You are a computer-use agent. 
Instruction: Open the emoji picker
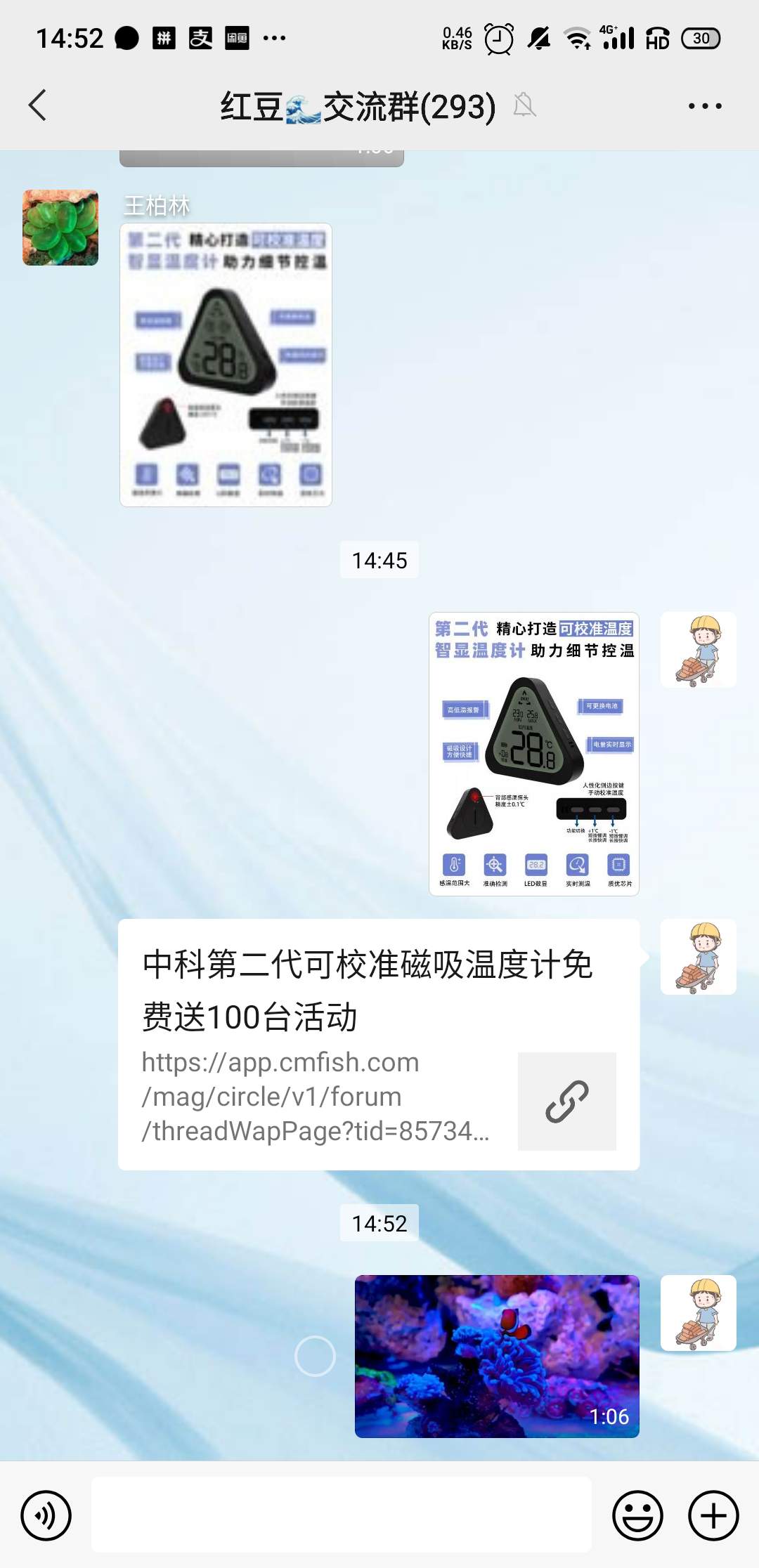(x=637, y=1515)
